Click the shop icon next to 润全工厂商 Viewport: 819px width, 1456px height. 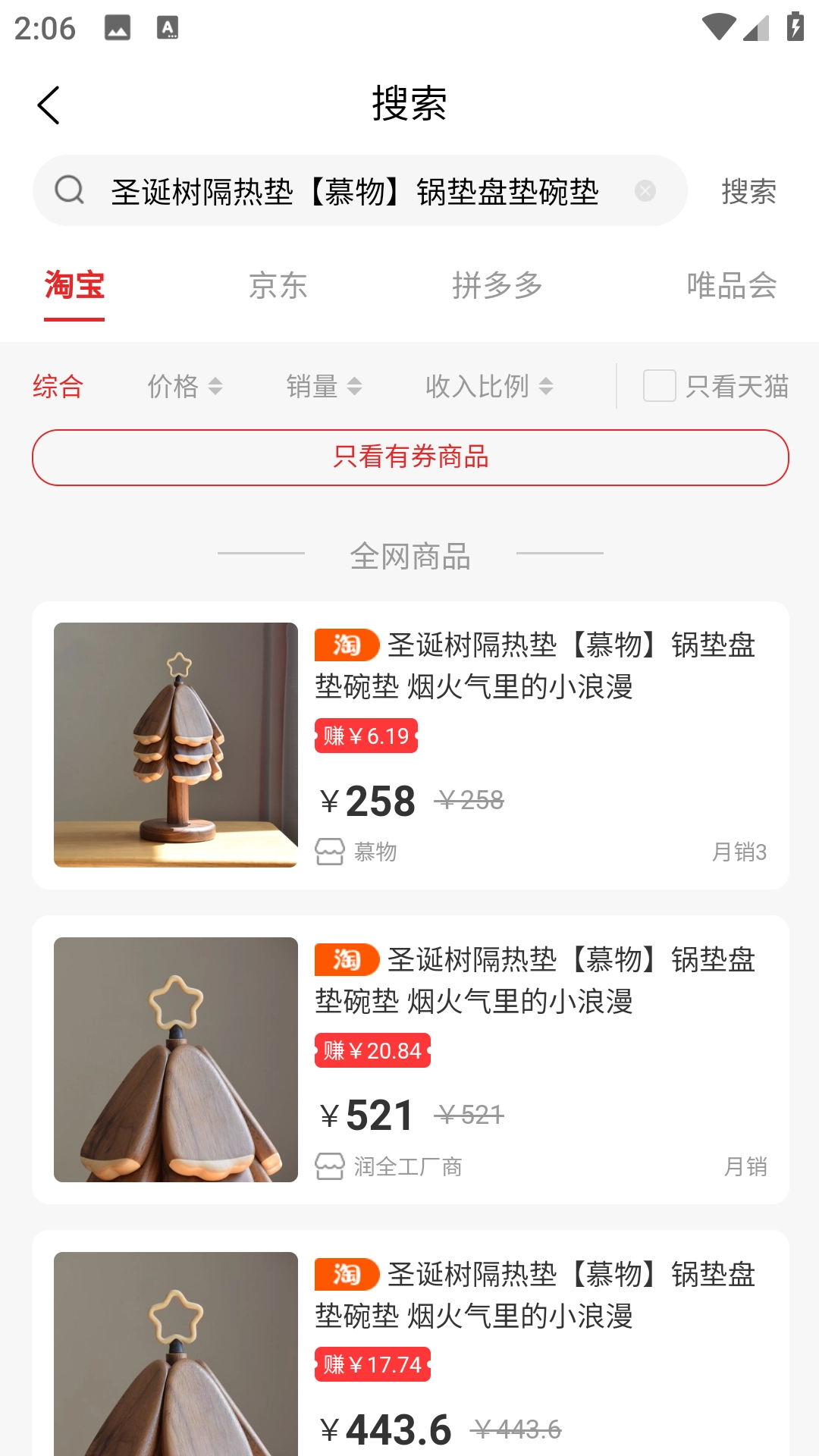click(x=330, y=1166)
